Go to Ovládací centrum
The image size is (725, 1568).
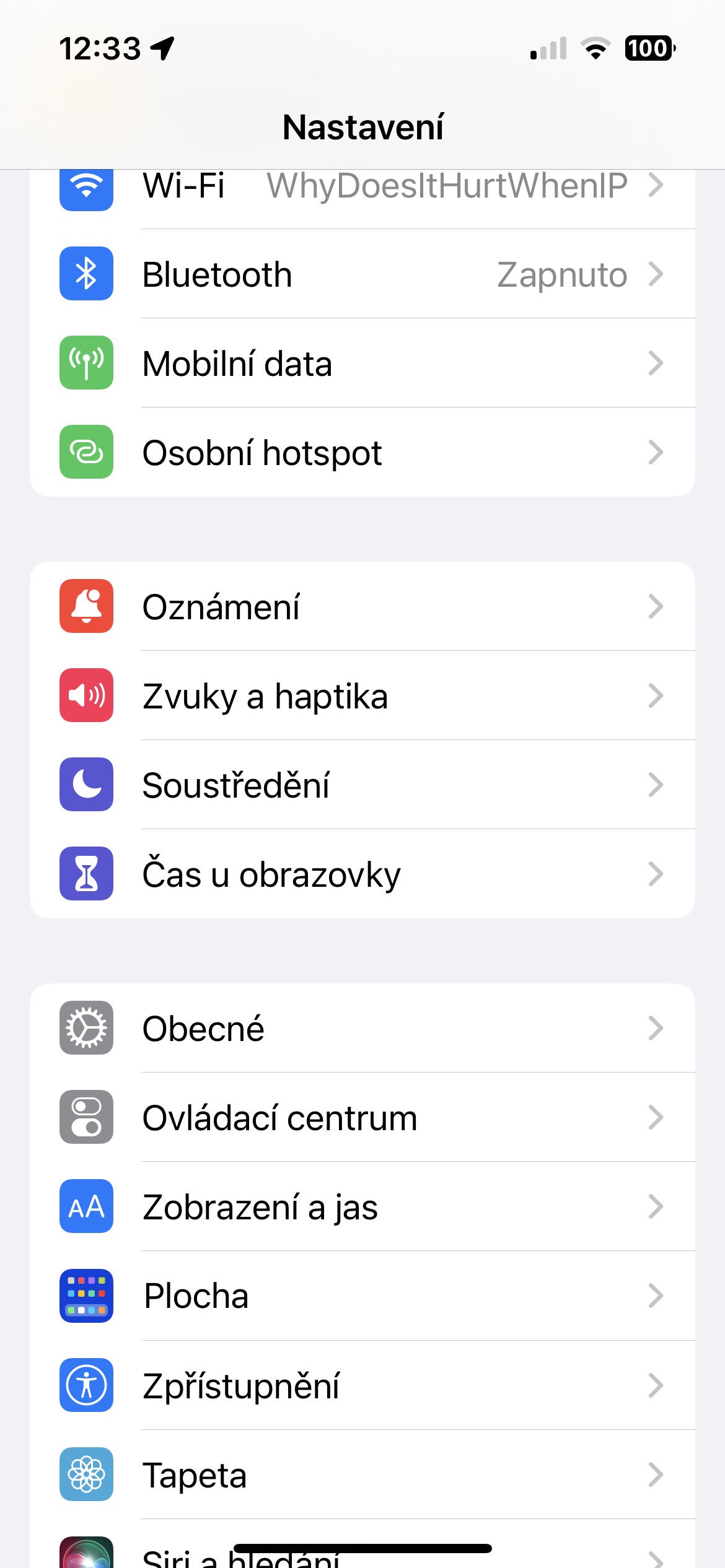tap(362, 1117)
